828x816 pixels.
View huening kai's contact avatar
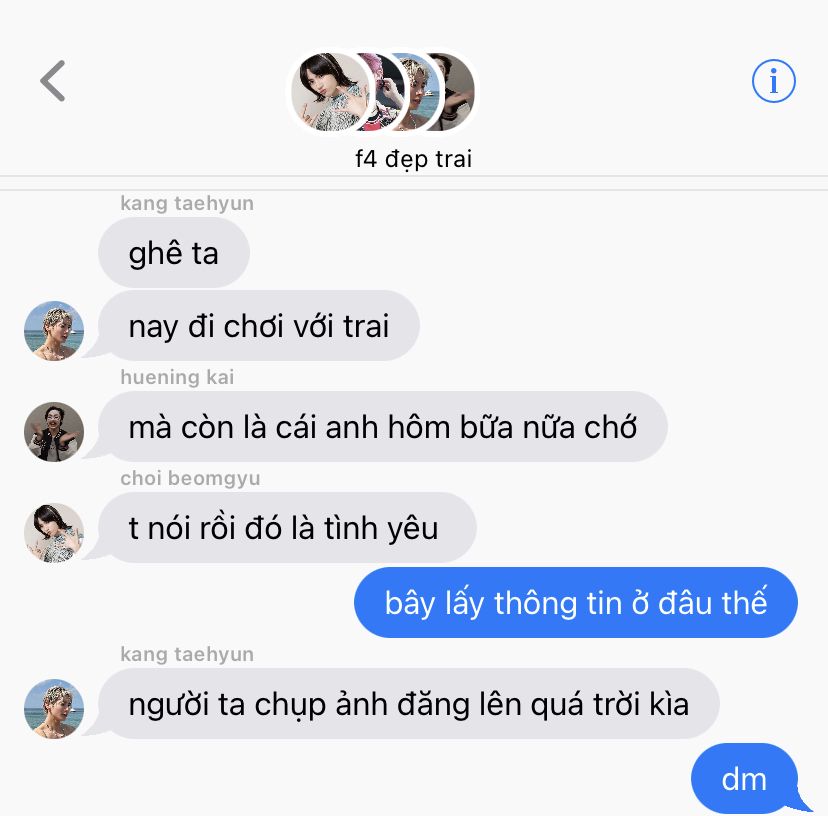click(53, 432)
